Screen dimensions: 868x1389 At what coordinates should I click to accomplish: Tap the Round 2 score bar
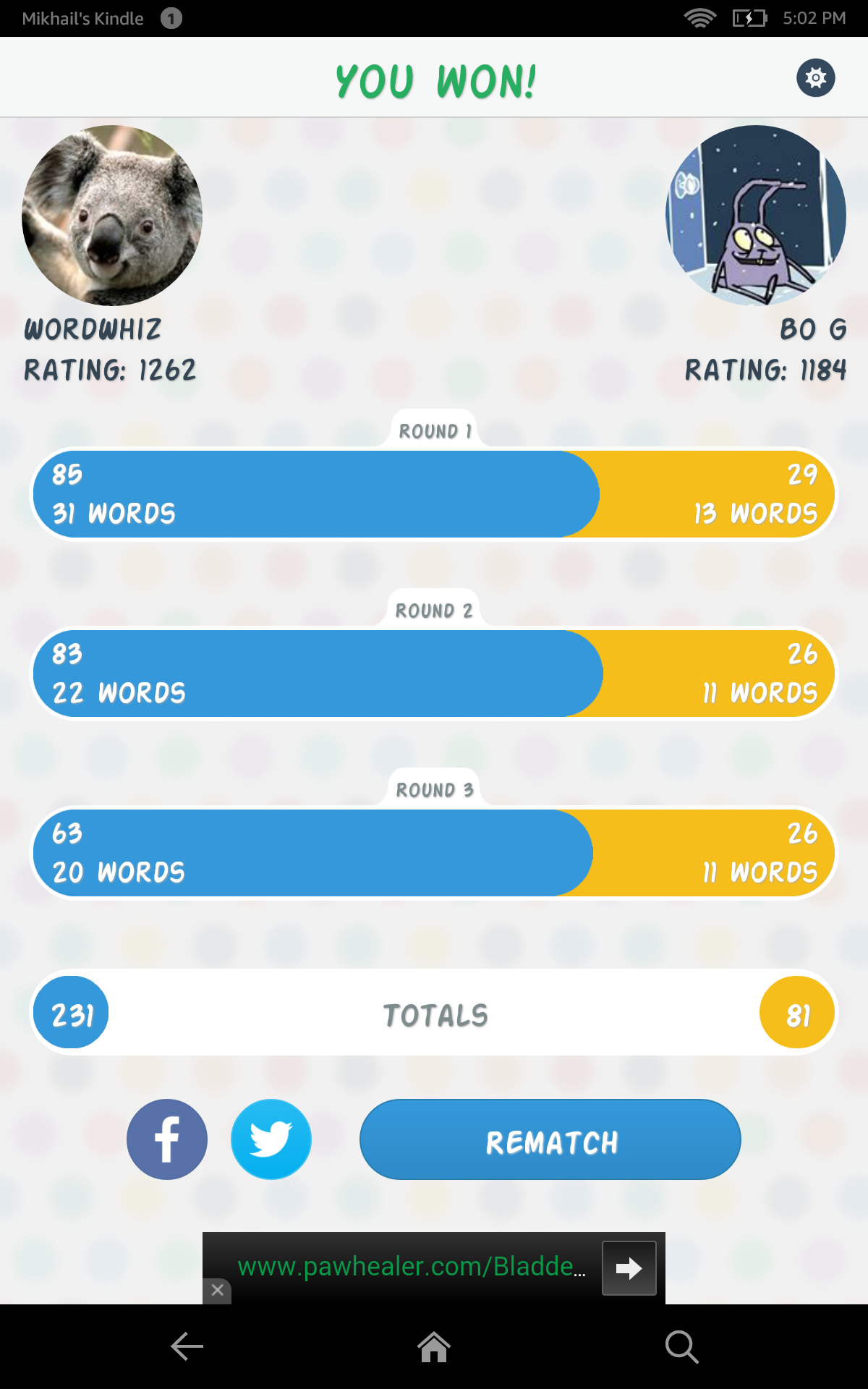coord(433,674)
